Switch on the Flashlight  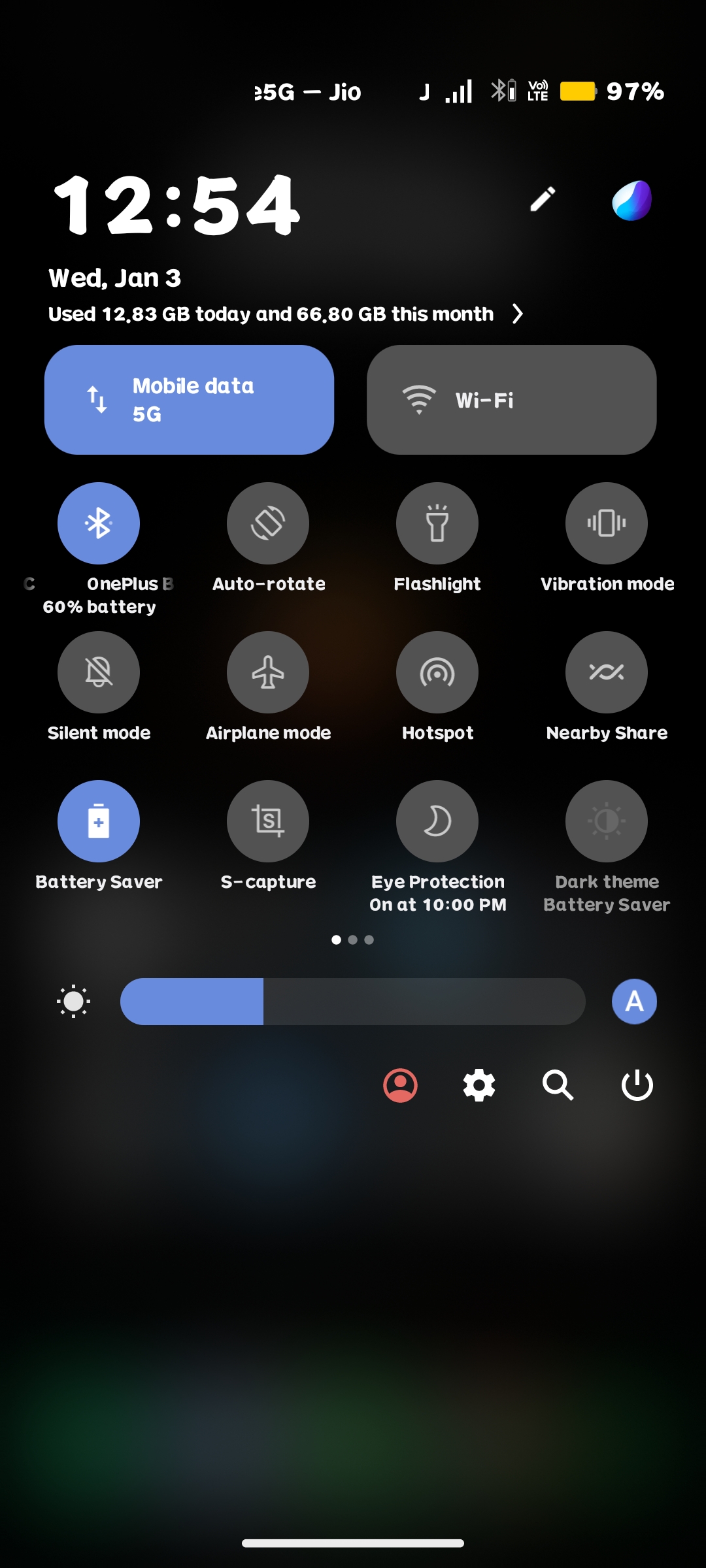pos(437,523)
